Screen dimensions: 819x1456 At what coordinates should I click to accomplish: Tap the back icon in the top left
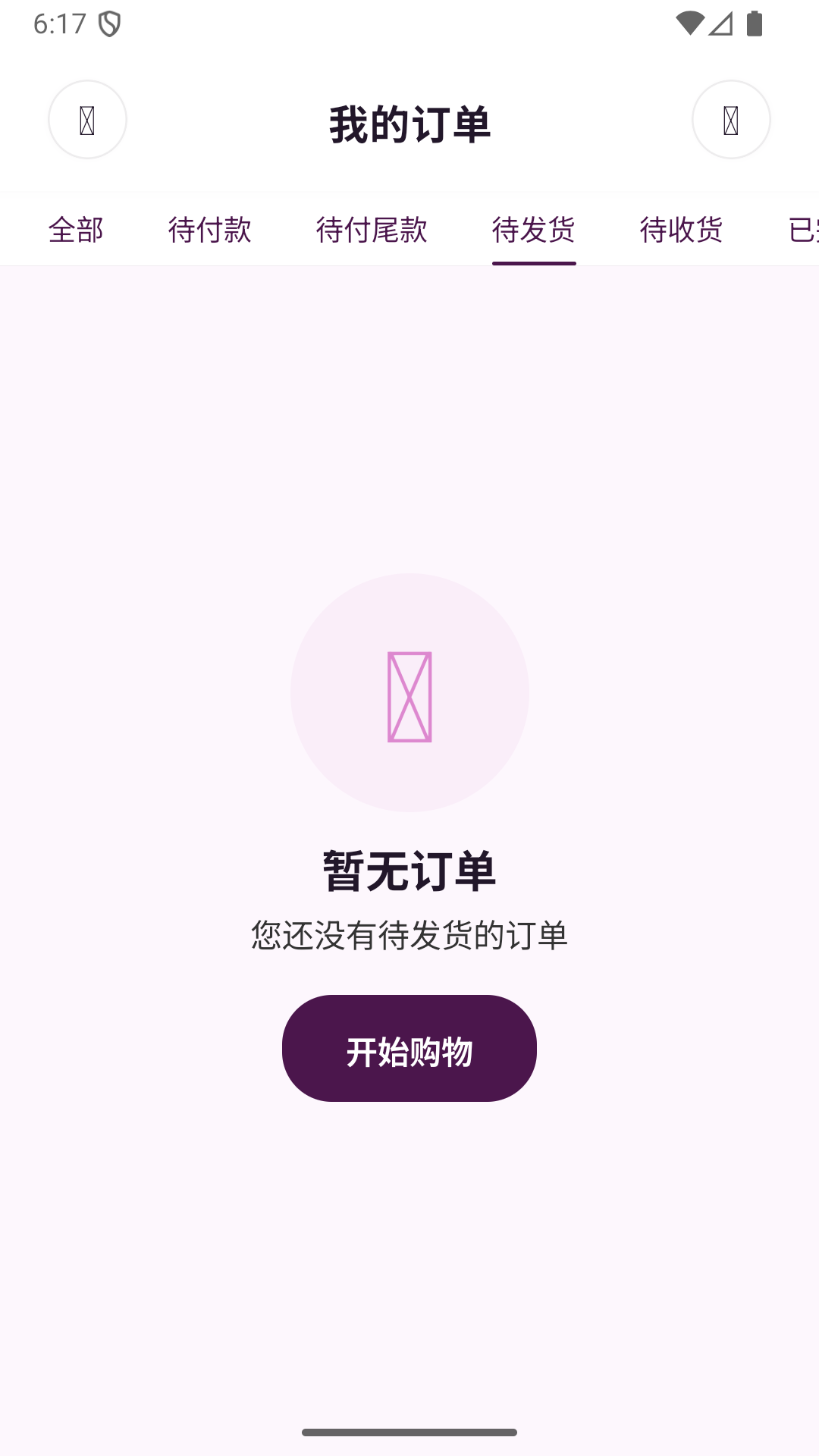[86, 119]
